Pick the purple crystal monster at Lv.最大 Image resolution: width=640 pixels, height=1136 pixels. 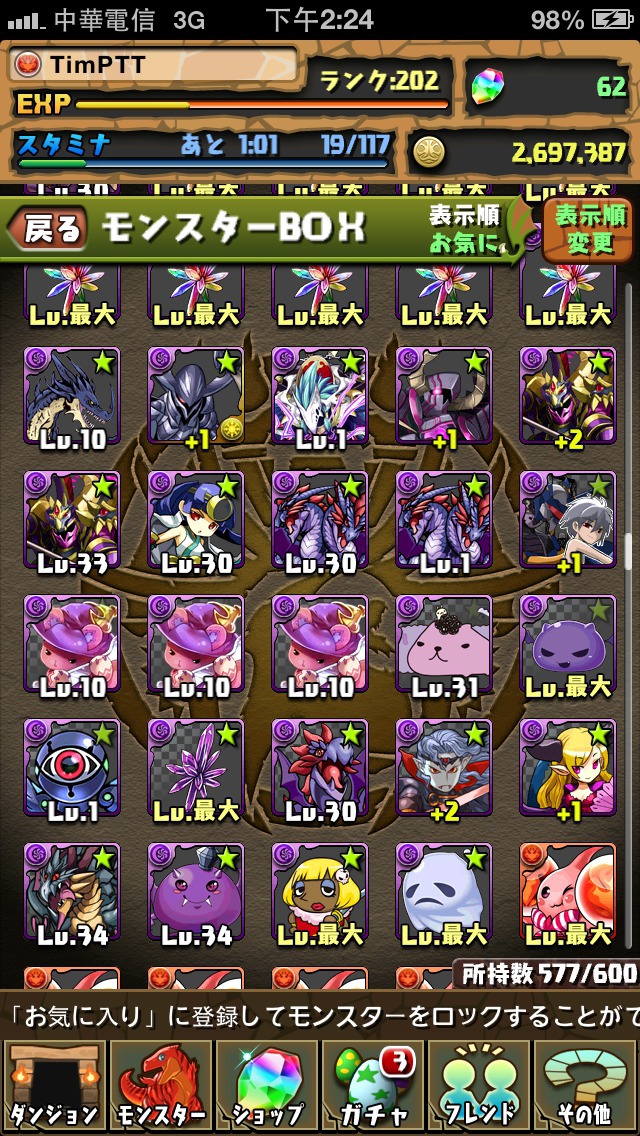tap(196, 768)
